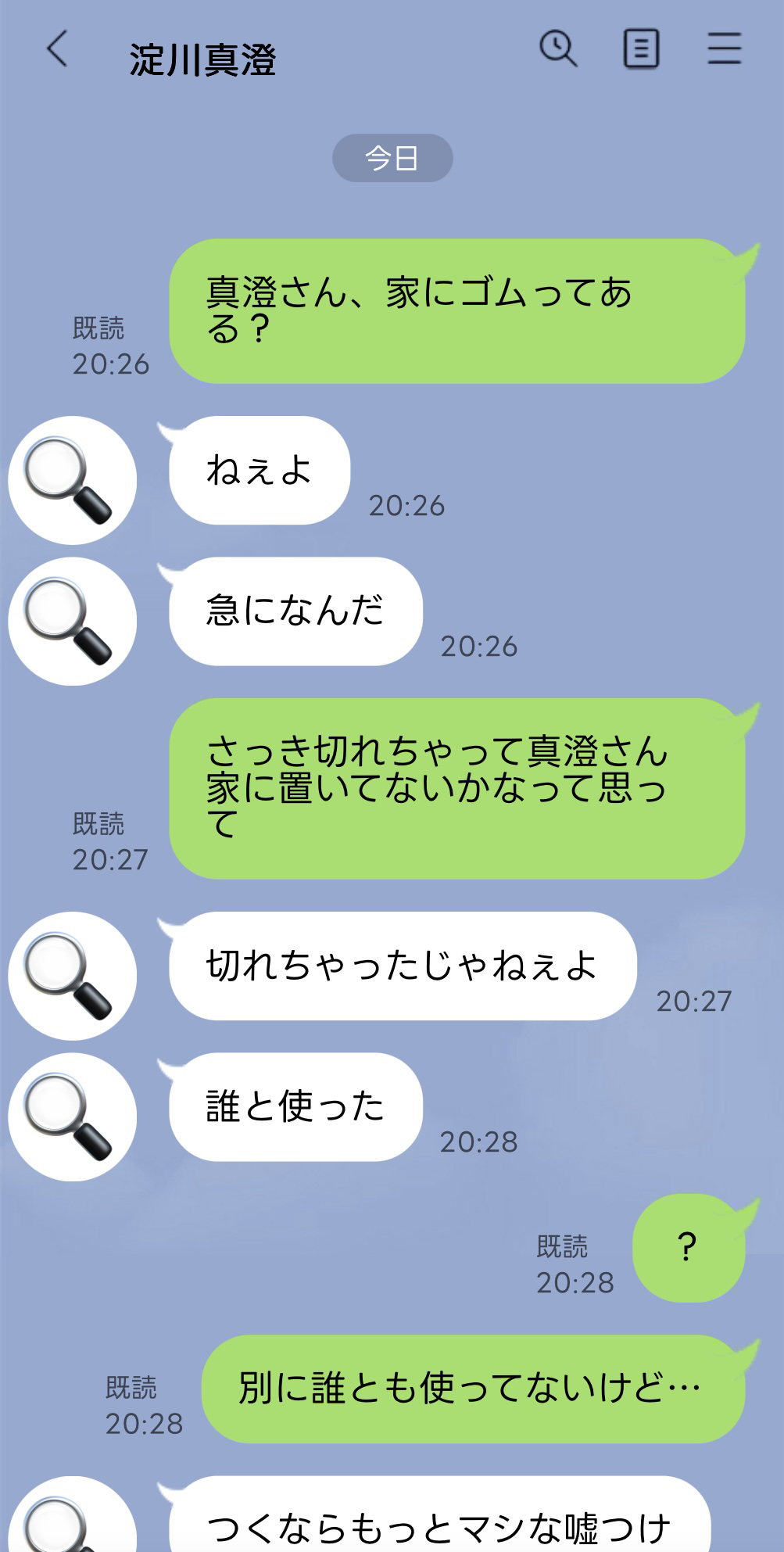
Task: Open the chat notes icon
Action: tap(641, 49)
